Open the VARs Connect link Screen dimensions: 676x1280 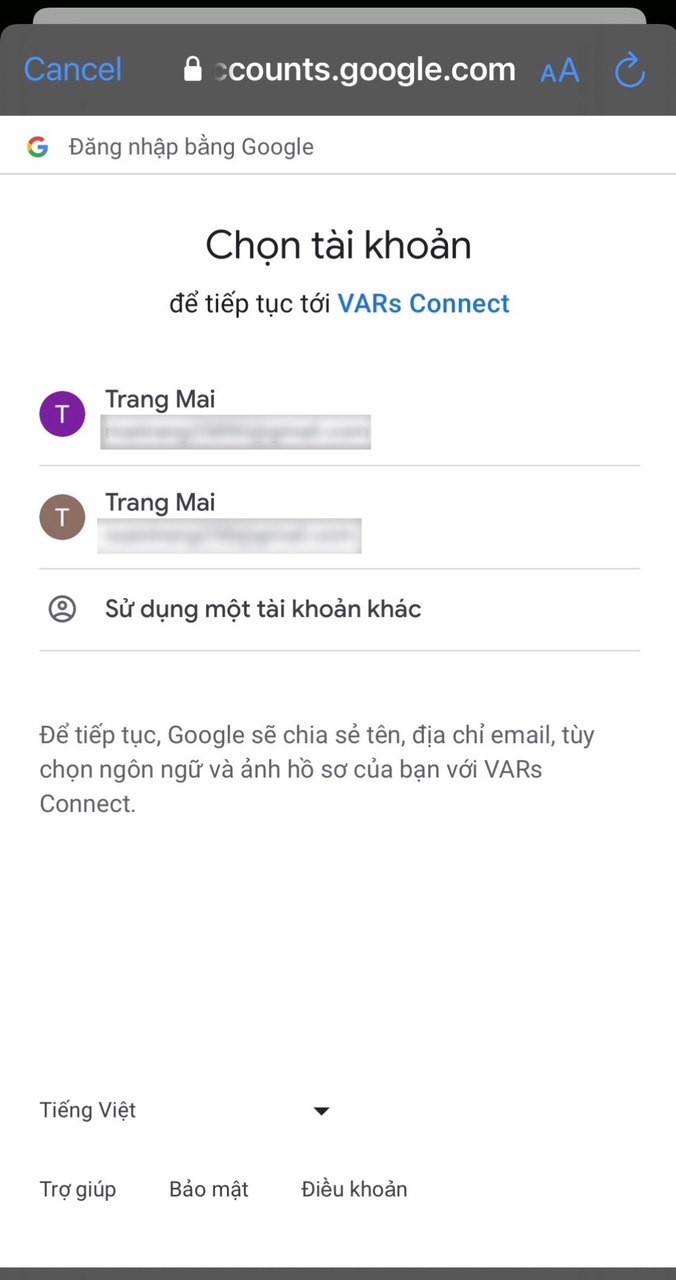[423, 304]
